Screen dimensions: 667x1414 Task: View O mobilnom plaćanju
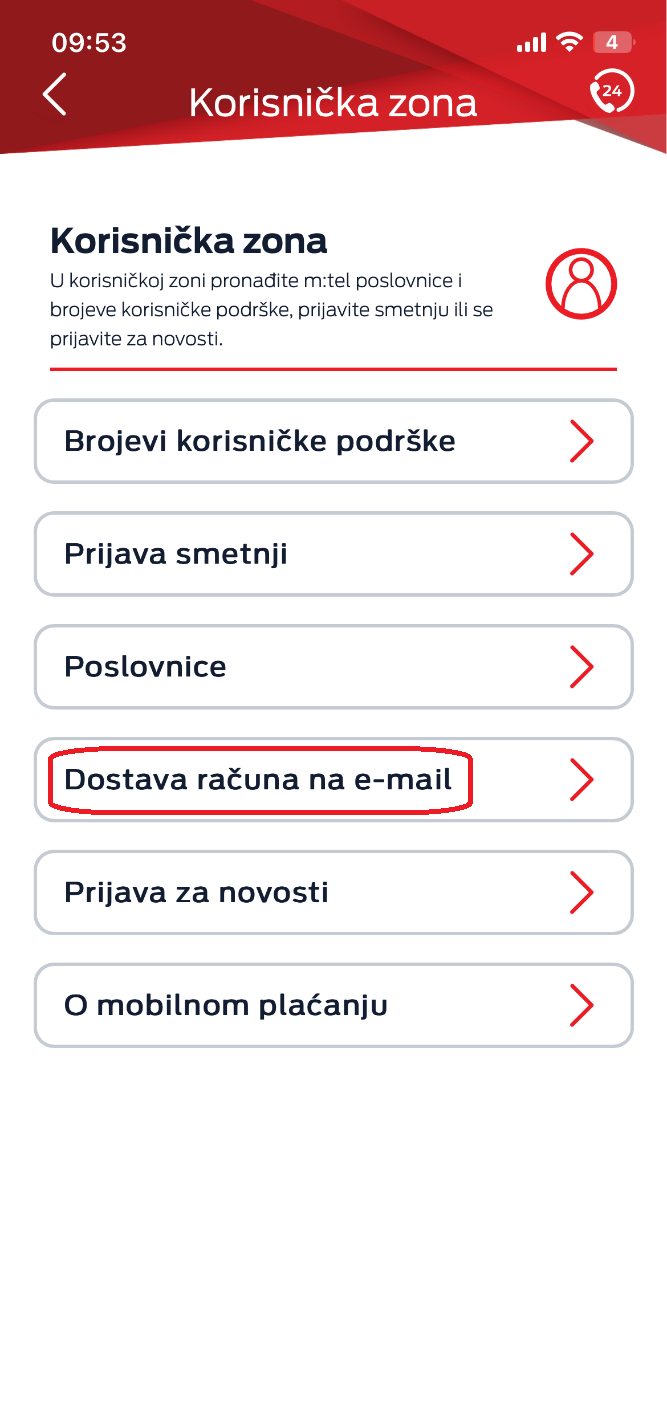coord(334,1006)
